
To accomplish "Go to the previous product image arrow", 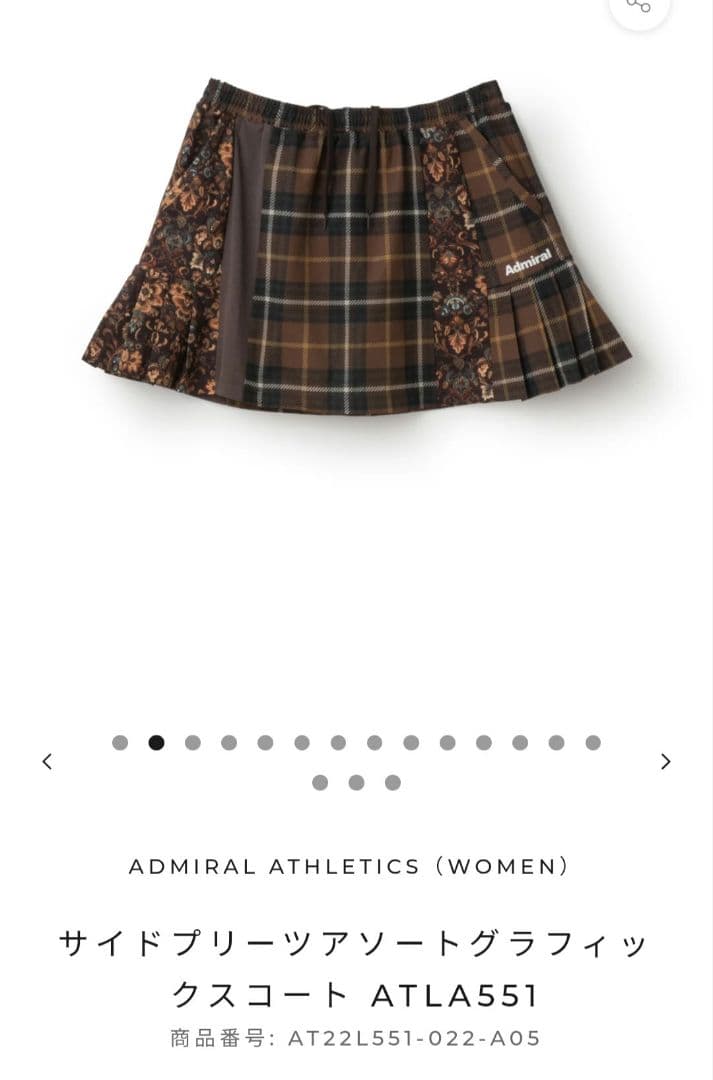I will coord(47,762).
